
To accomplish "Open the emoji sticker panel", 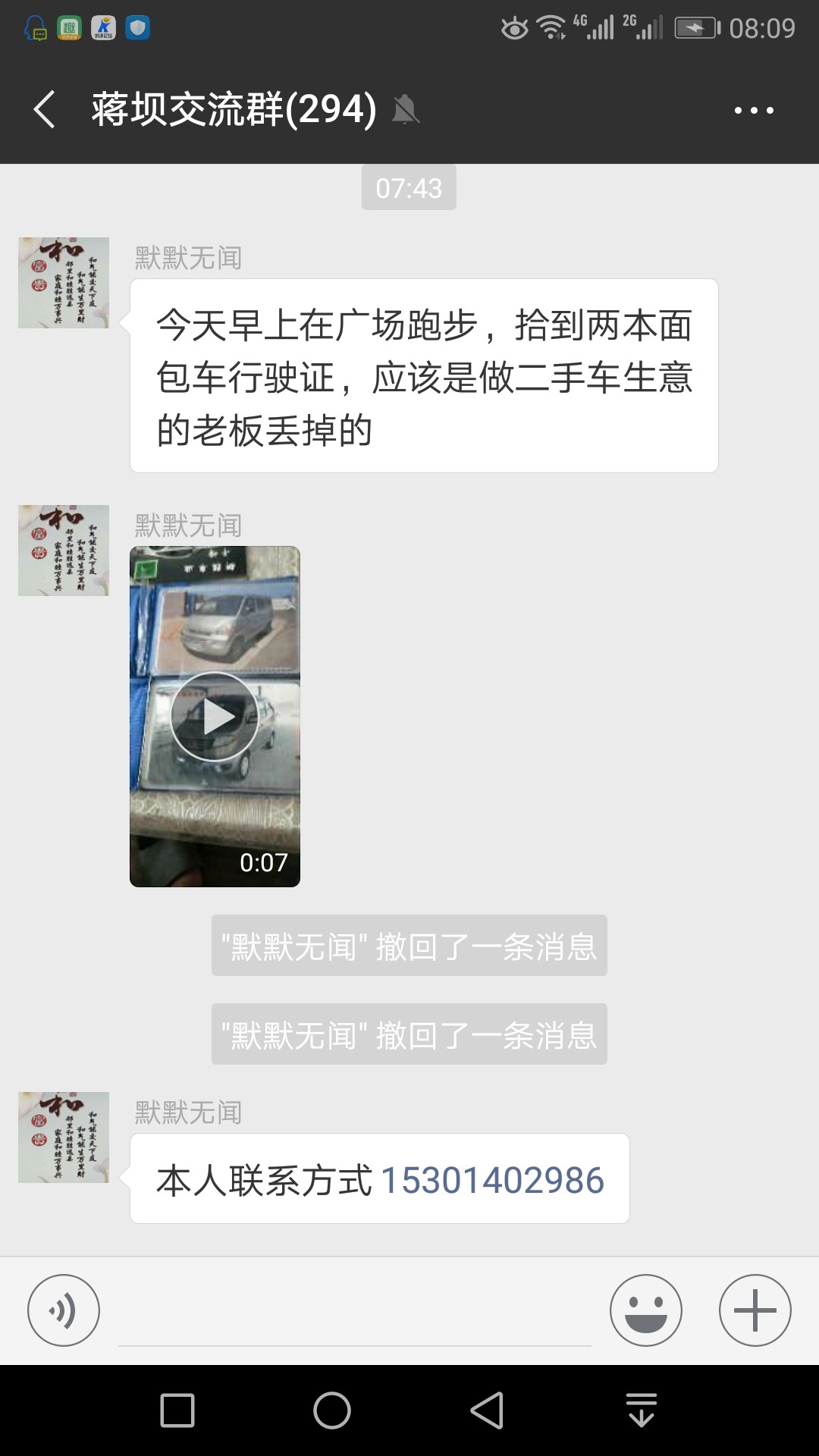I will click(646, 1310).
